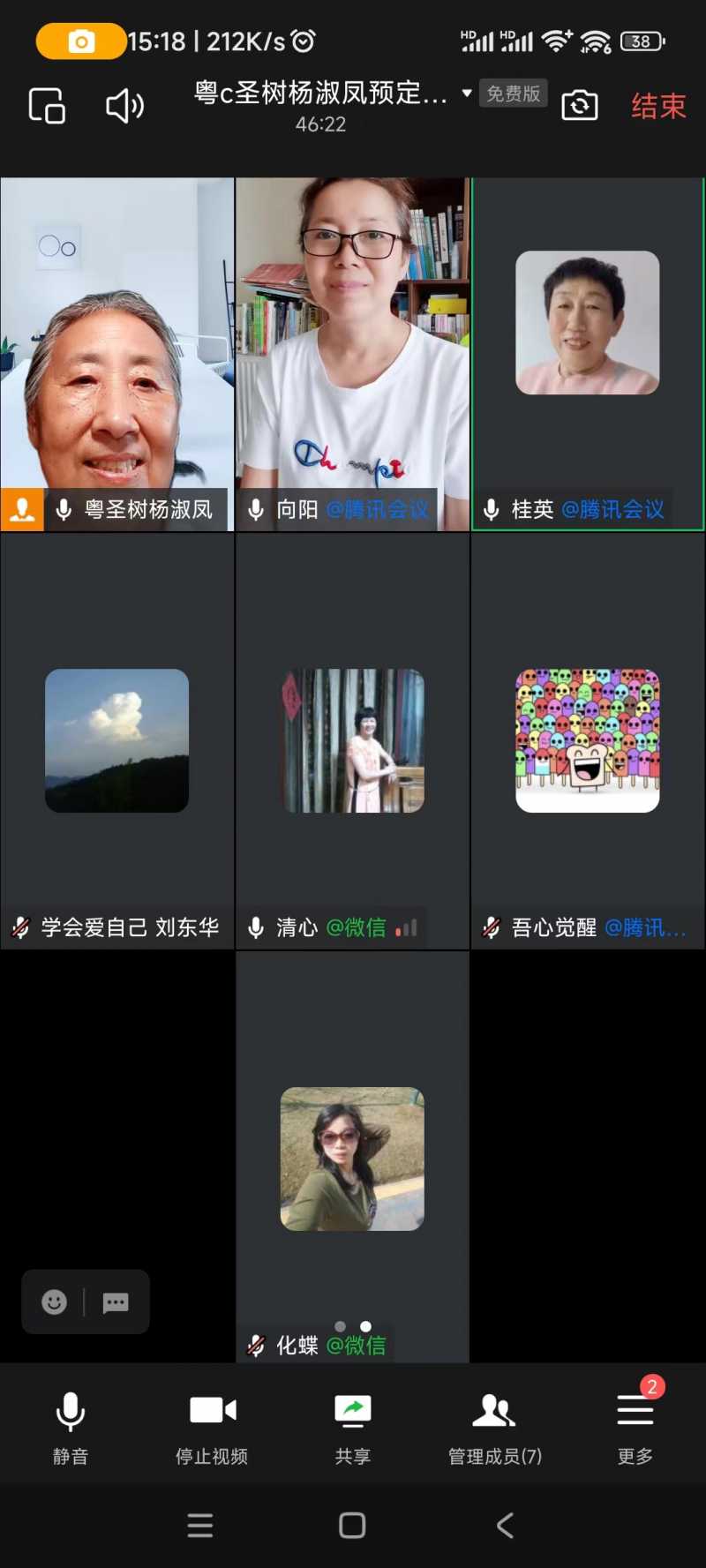Open the emoji reactions button
Viewport: 706px width, 1568px height.
55,1302
